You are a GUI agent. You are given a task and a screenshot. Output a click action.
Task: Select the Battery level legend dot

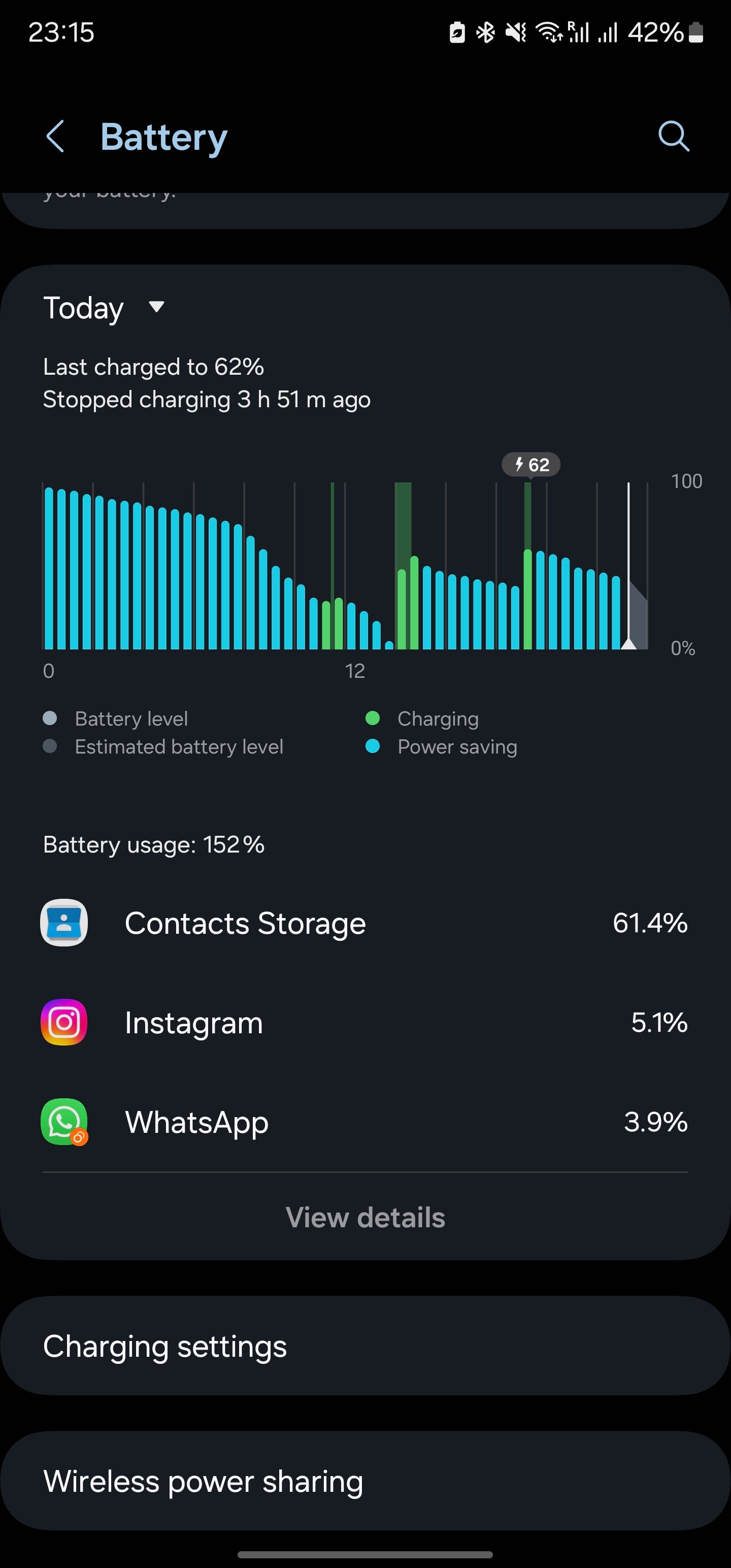click(x=52, y=718)
